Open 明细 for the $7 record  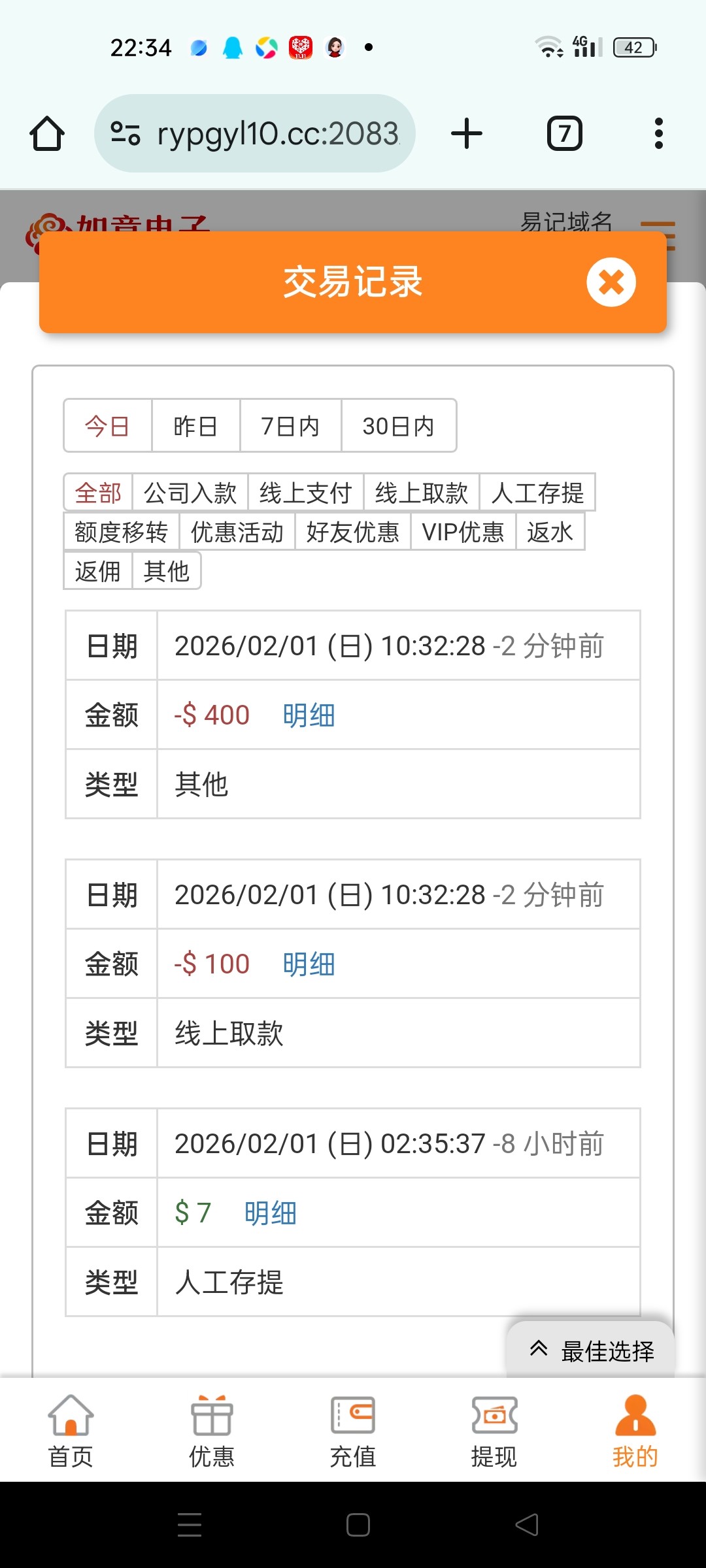tap(271, 1213)
